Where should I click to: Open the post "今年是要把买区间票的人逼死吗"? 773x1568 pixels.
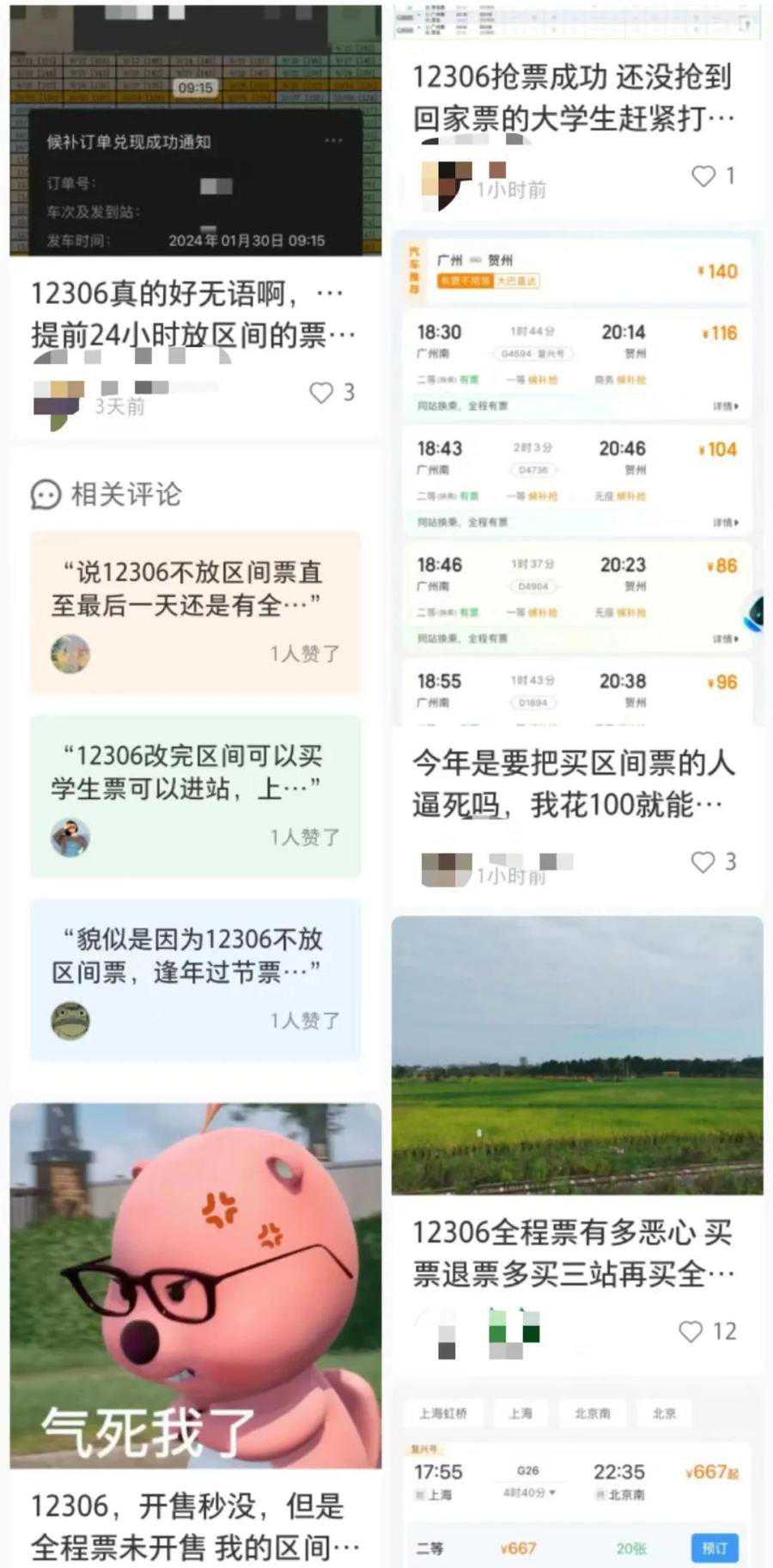[x=573, y=783]
